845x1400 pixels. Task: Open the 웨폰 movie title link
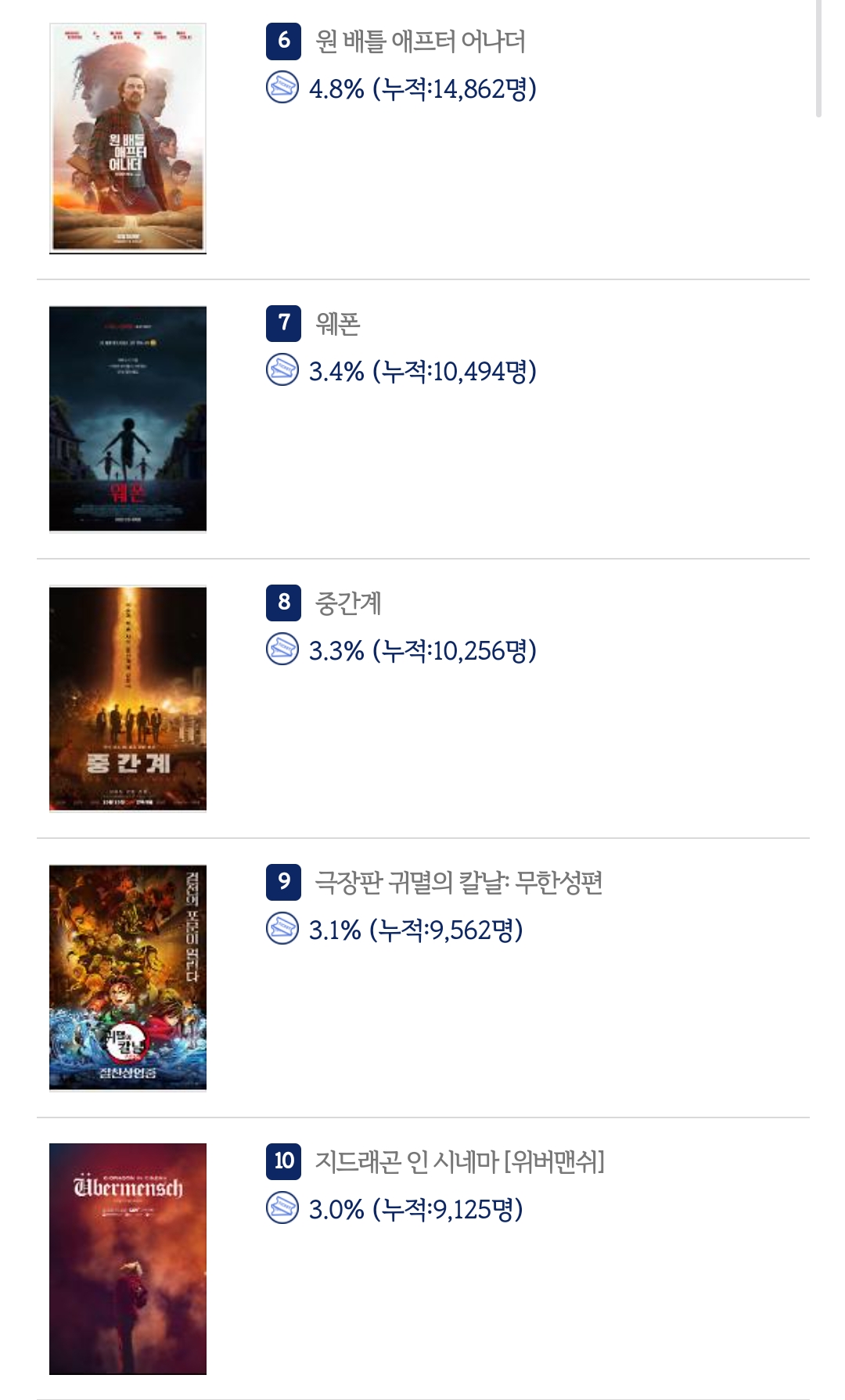337,323
